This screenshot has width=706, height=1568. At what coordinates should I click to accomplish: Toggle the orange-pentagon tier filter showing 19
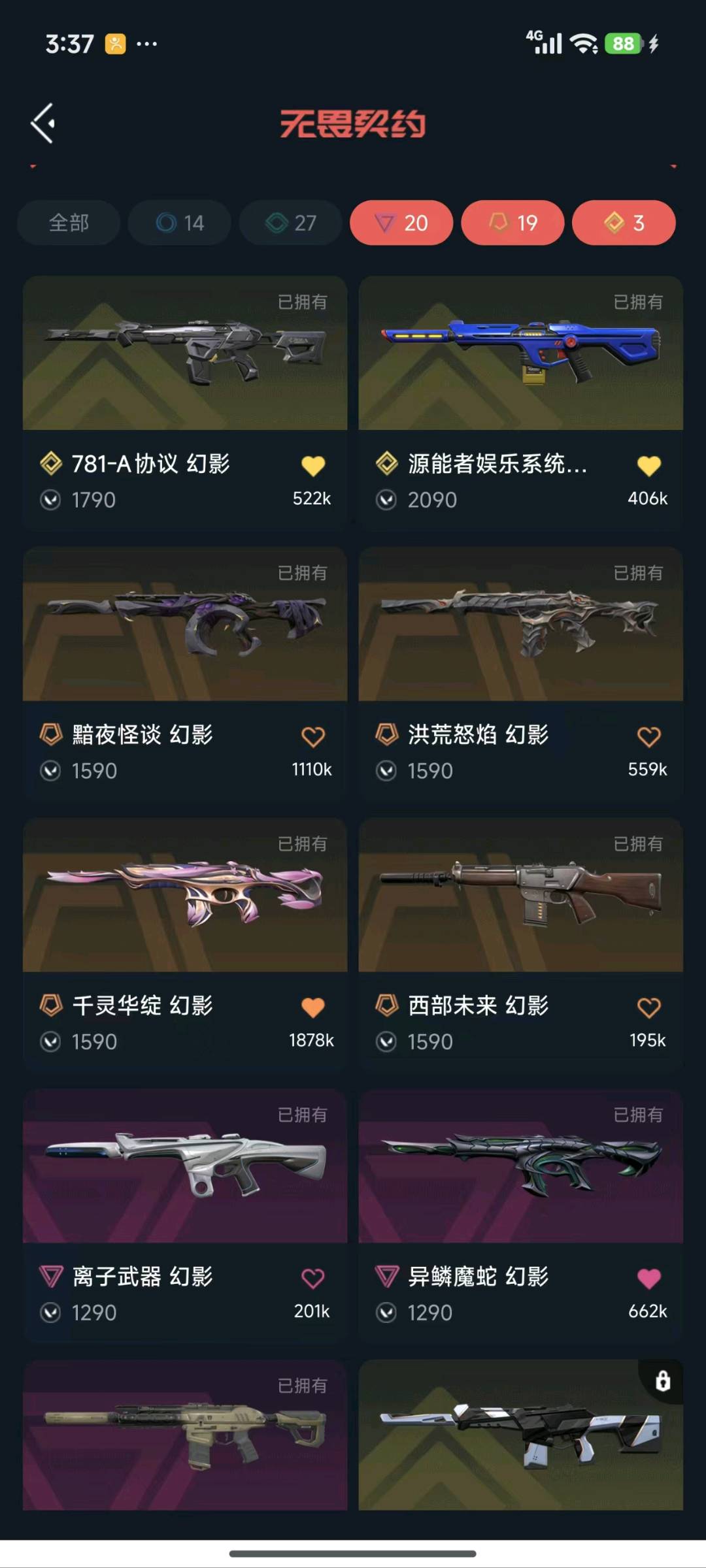[513, 223]
